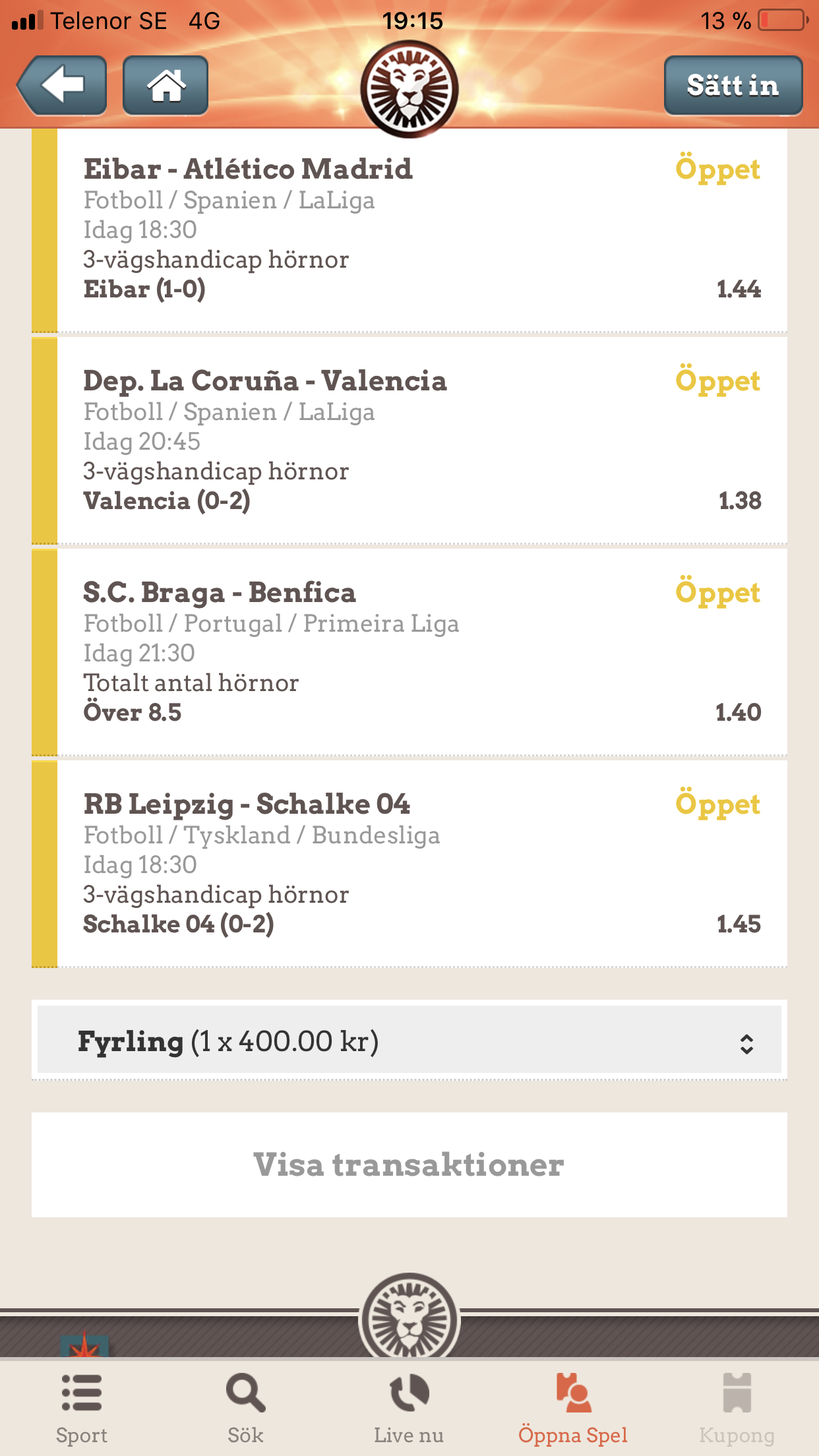Viewport: 819px width, 1456px height.
Task: Open Visa transaktioner
Action: click(x=409, y=1165)
